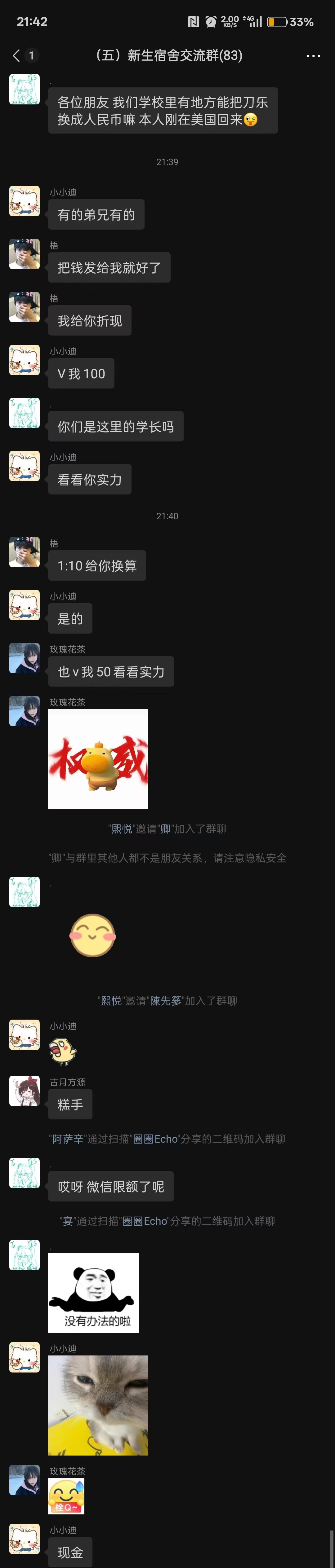View profile of "阿萨辛" from QR notice
Image resolution: width=335 pixels, height=1568 pixels.
(x=68, y=1139)
